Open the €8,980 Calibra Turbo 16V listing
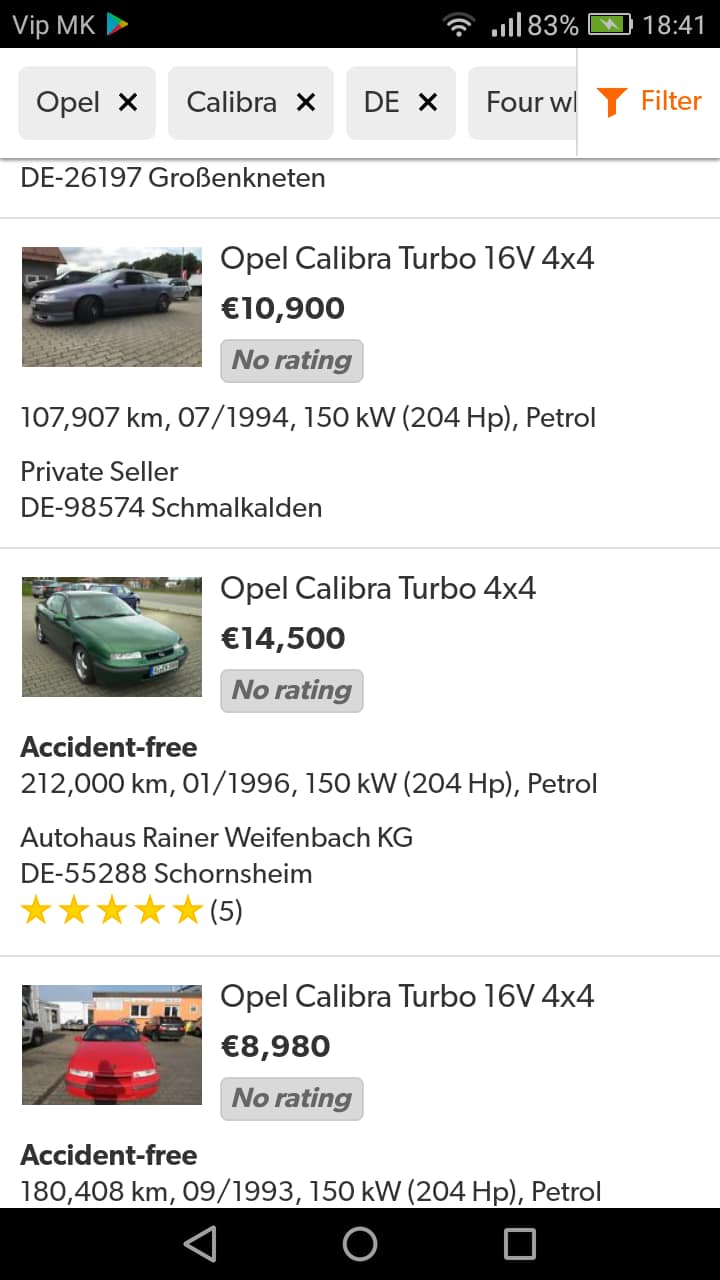 point(407,997)
